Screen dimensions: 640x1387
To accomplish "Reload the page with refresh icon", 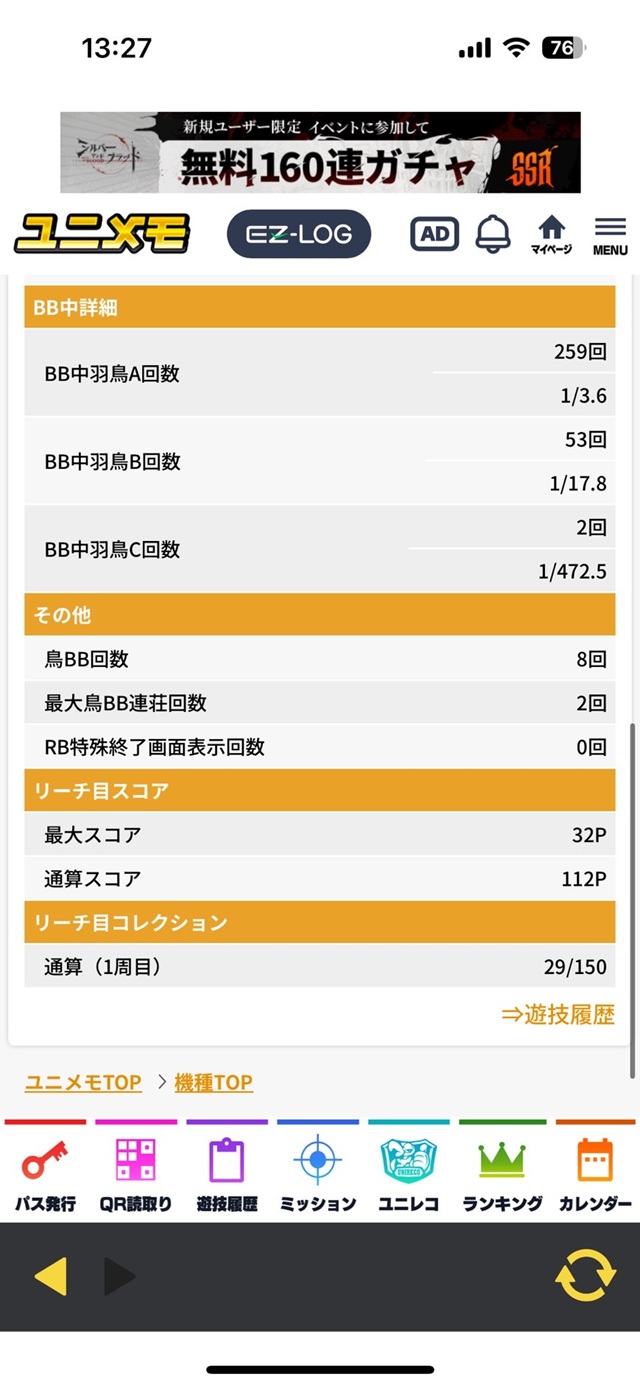I will tap(585, 1276).
